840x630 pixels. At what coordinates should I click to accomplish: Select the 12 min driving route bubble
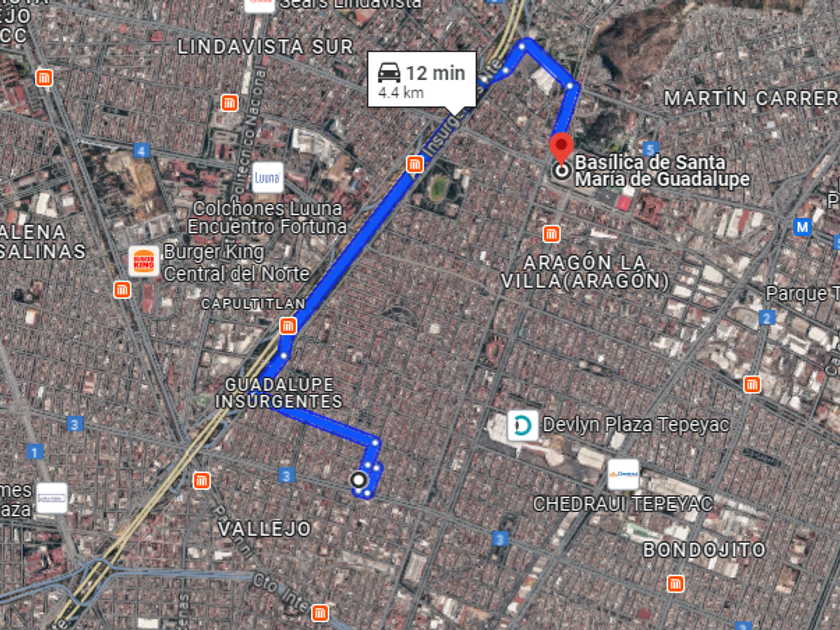420,80
